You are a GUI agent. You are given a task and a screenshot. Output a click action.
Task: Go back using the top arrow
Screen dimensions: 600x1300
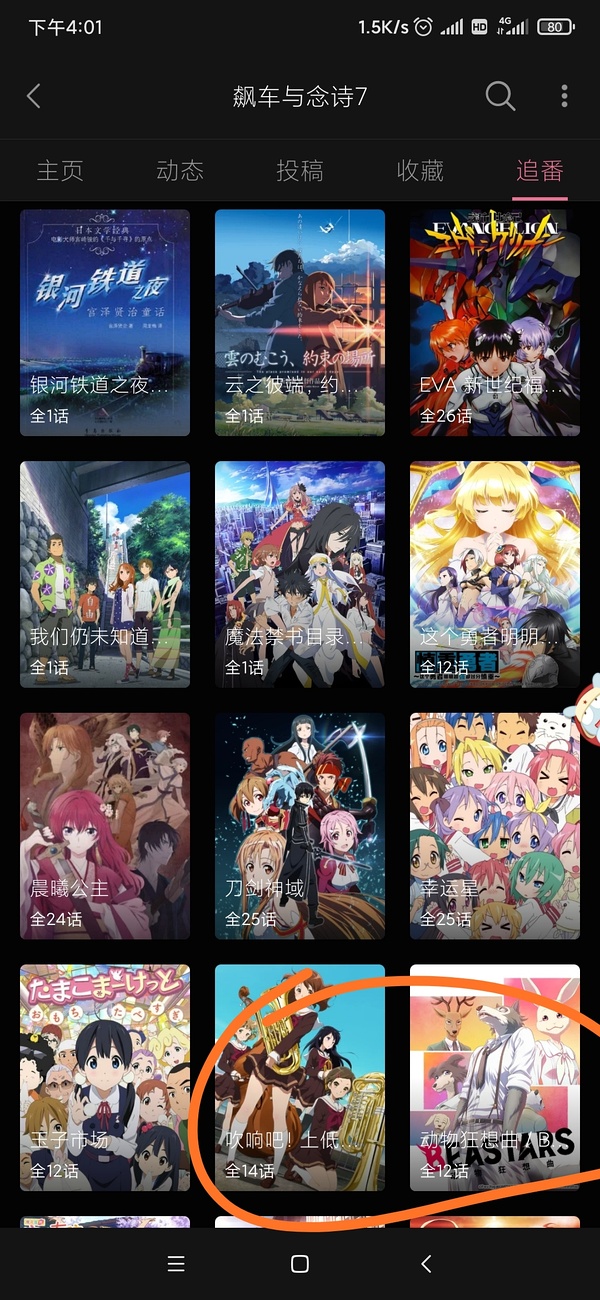34,96
